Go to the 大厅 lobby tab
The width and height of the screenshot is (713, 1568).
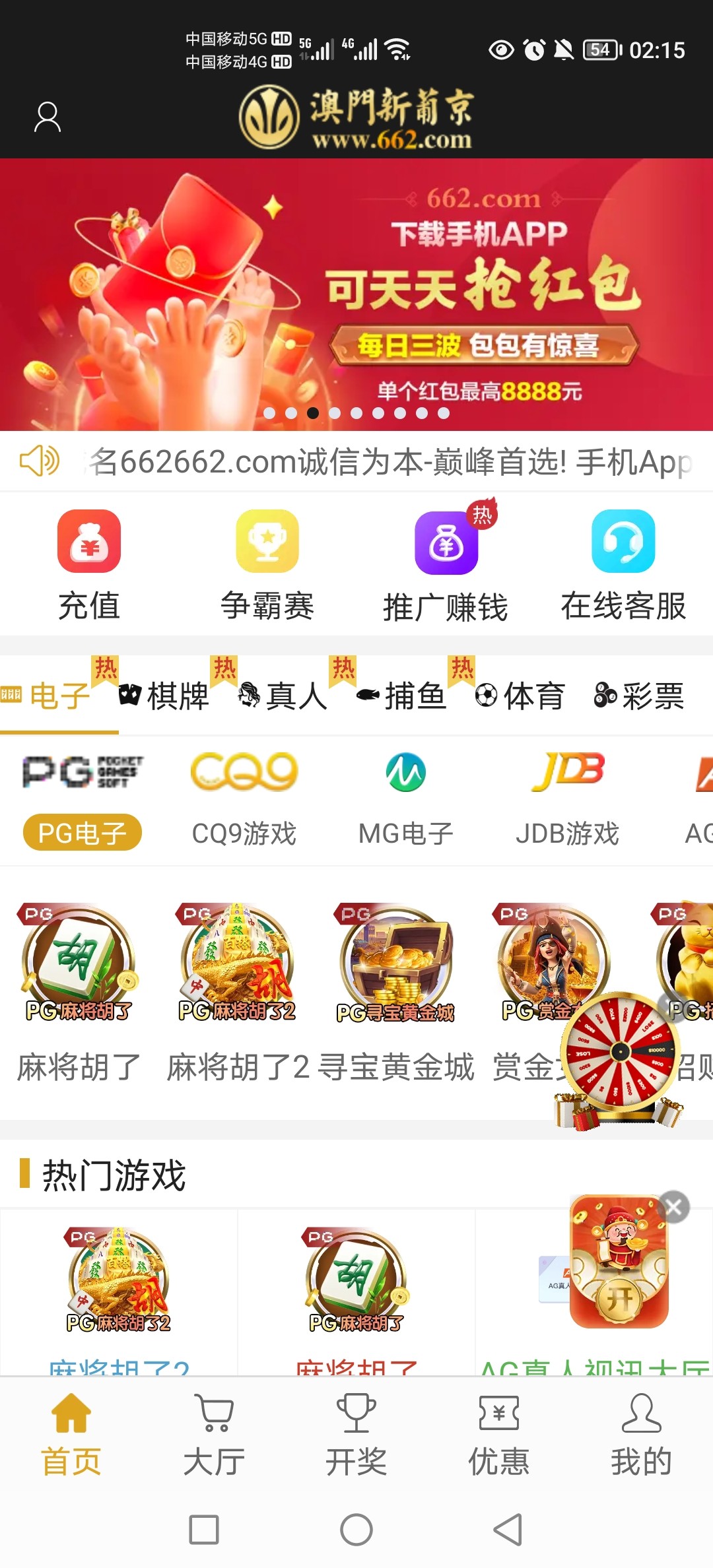214,1433
